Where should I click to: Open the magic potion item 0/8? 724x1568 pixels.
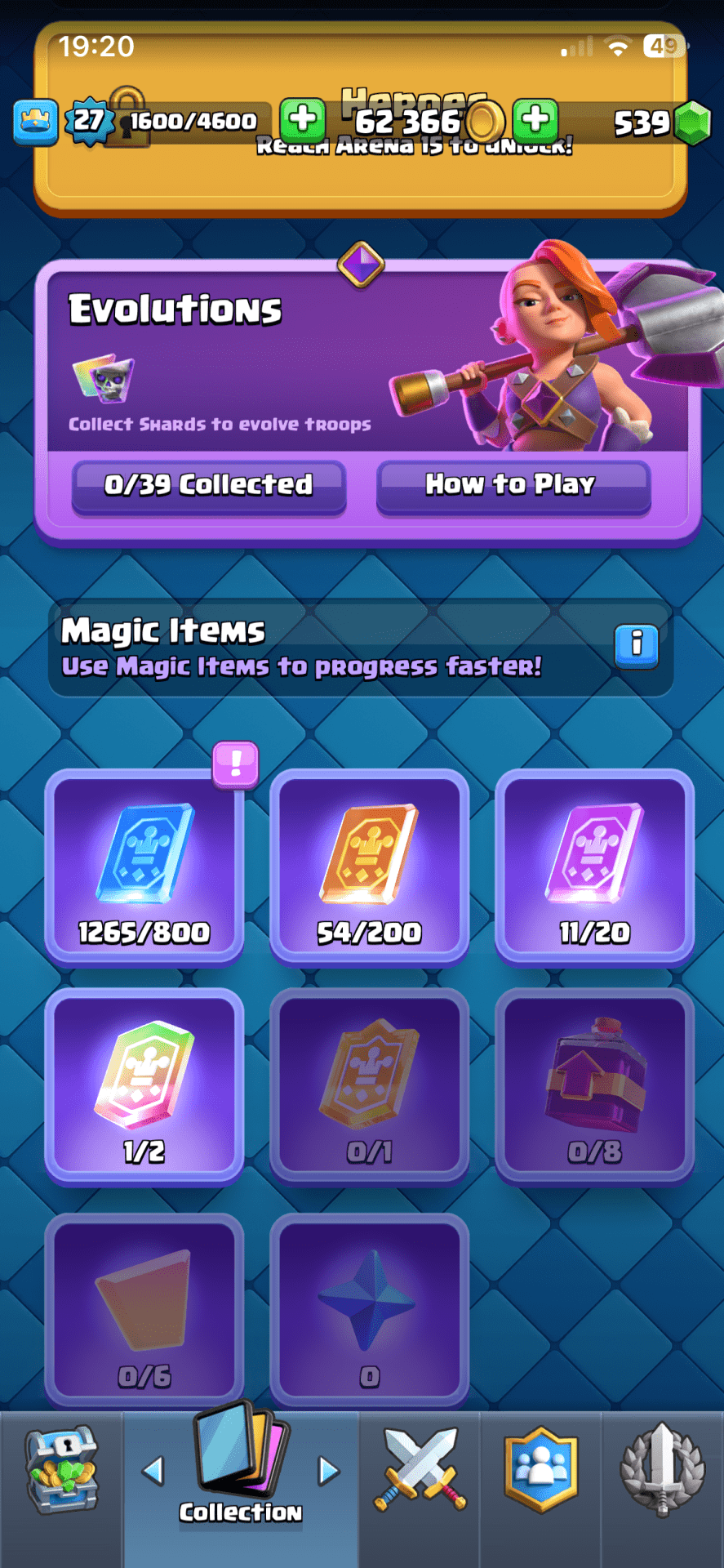point(595,1086)
